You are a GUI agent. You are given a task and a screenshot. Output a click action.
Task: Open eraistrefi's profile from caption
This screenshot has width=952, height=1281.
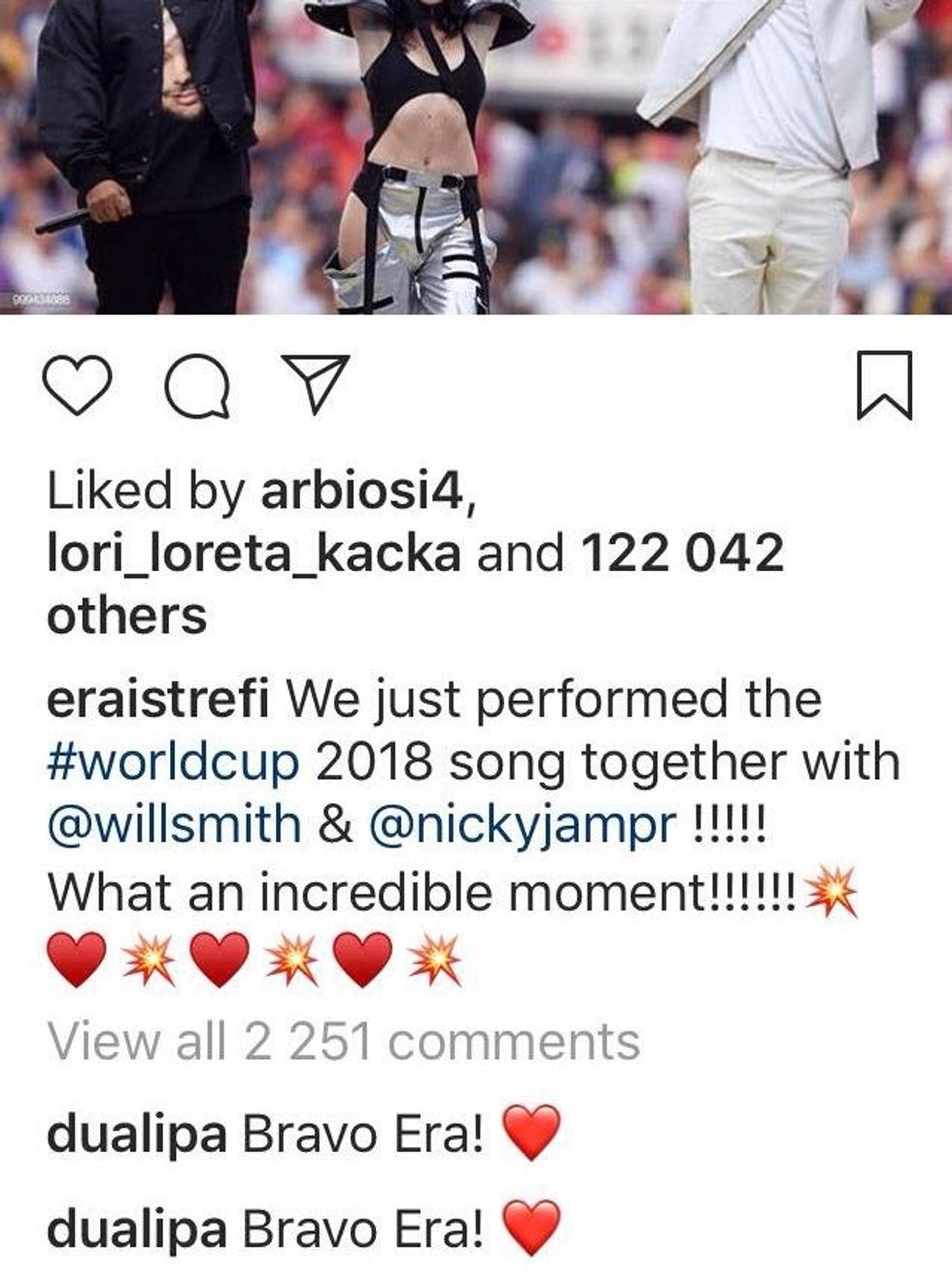pyautogui.click(x=162, y=699)
